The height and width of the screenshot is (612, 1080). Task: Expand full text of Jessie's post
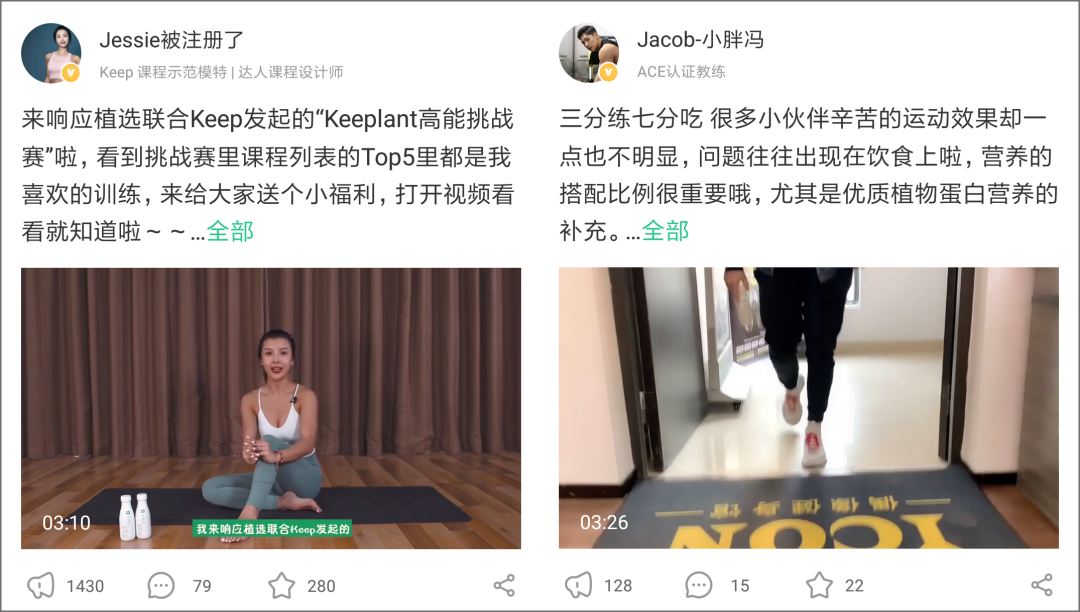(230, 231)
